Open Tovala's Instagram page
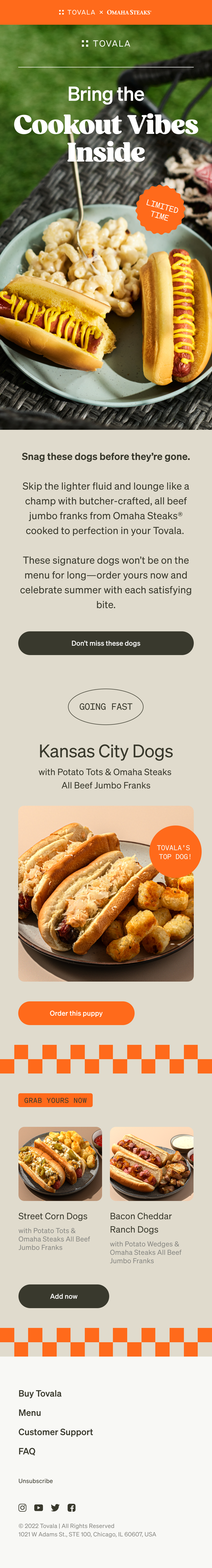The width and height of the screenshot is (212, 1568). point(22,1508)
